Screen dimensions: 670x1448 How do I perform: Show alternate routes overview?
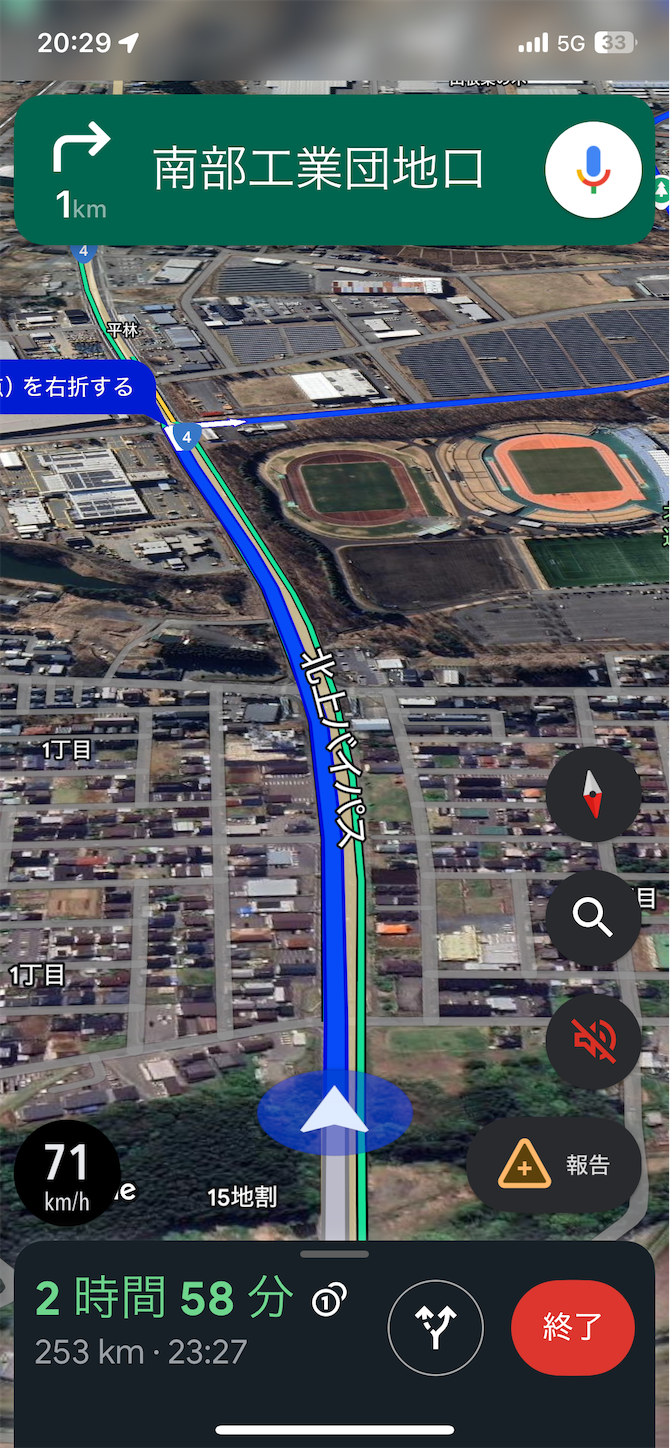[x=435, y=1328]
